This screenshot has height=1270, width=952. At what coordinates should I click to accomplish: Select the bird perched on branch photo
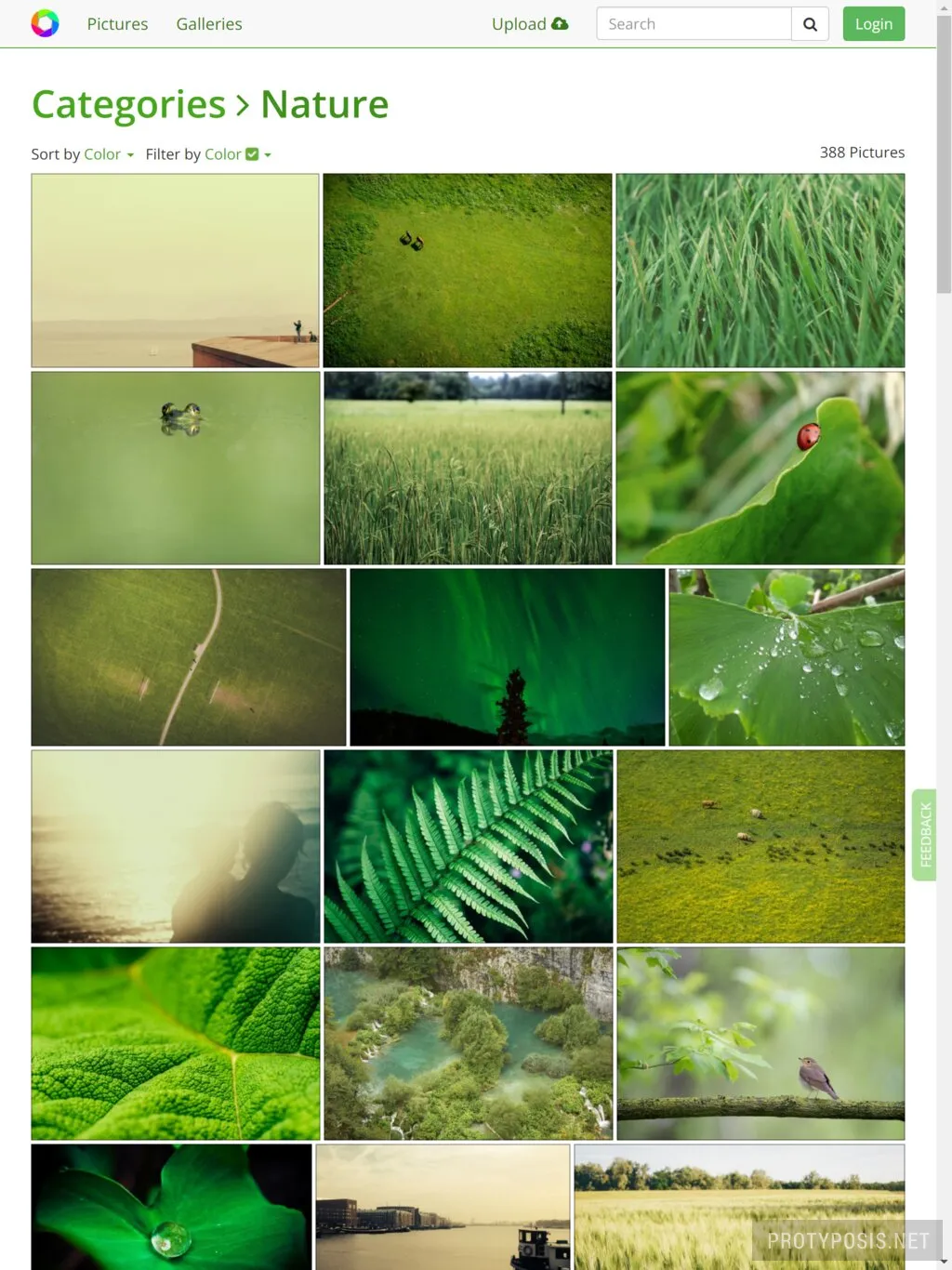point(760,1044)
